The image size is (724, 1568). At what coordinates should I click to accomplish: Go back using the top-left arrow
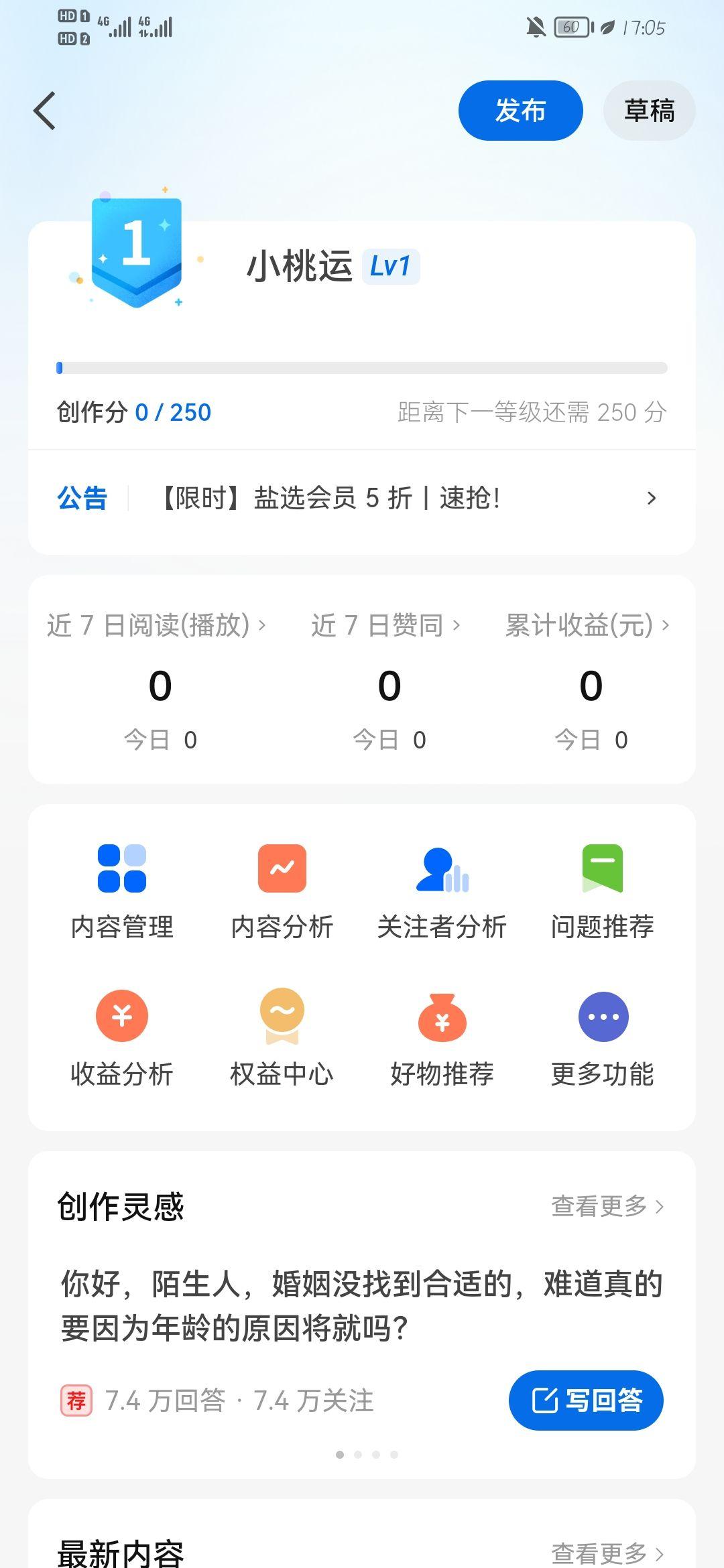tap(44, 111)
